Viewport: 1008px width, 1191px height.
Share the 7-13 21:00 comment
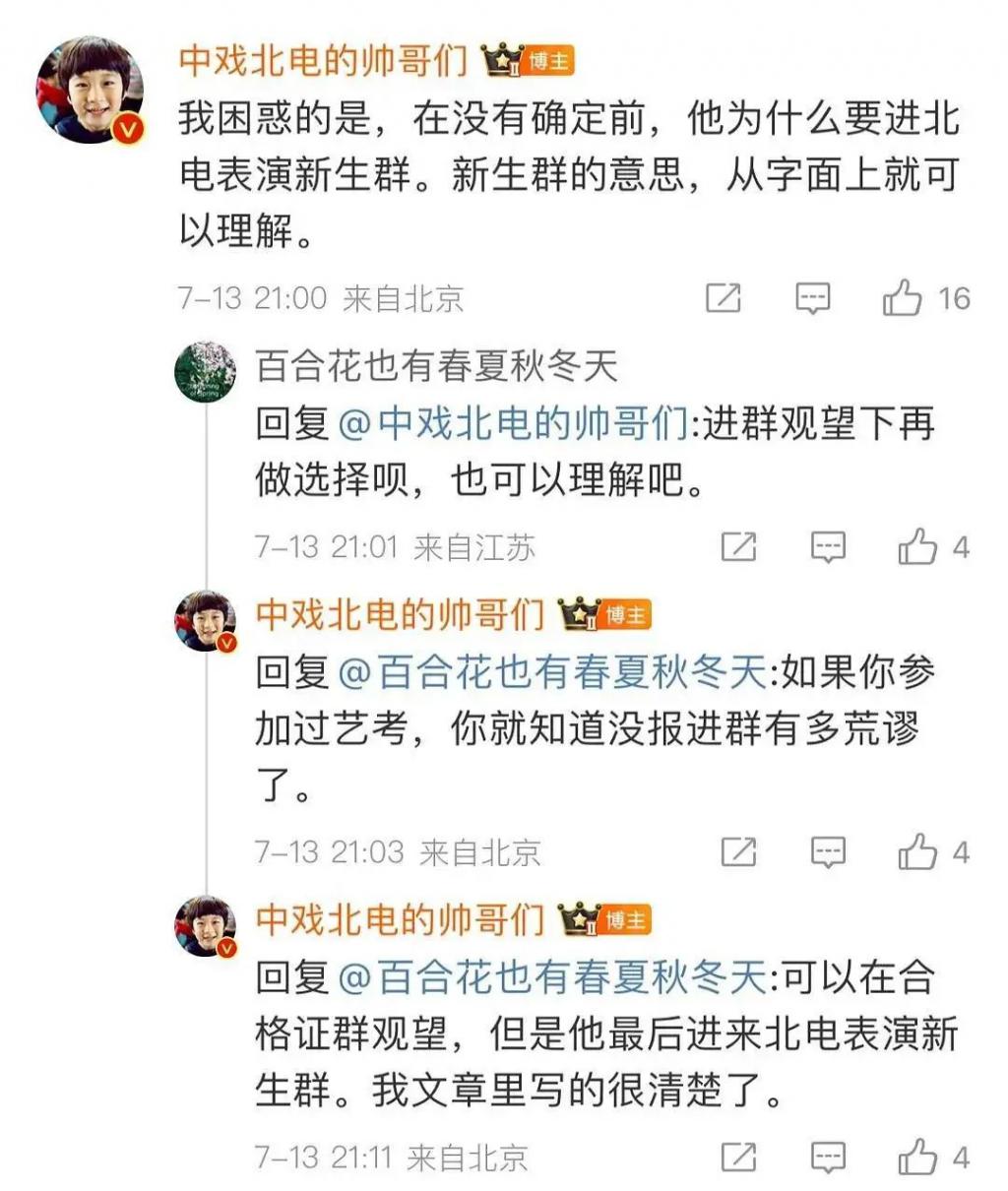[x=724, y=297]
